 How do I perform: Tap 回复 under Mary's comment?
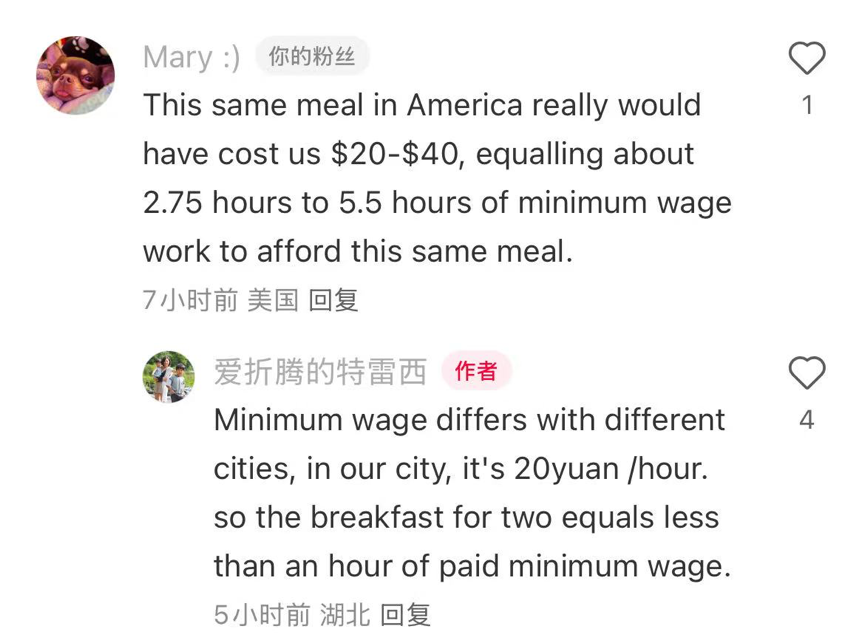tap(333, 300)
